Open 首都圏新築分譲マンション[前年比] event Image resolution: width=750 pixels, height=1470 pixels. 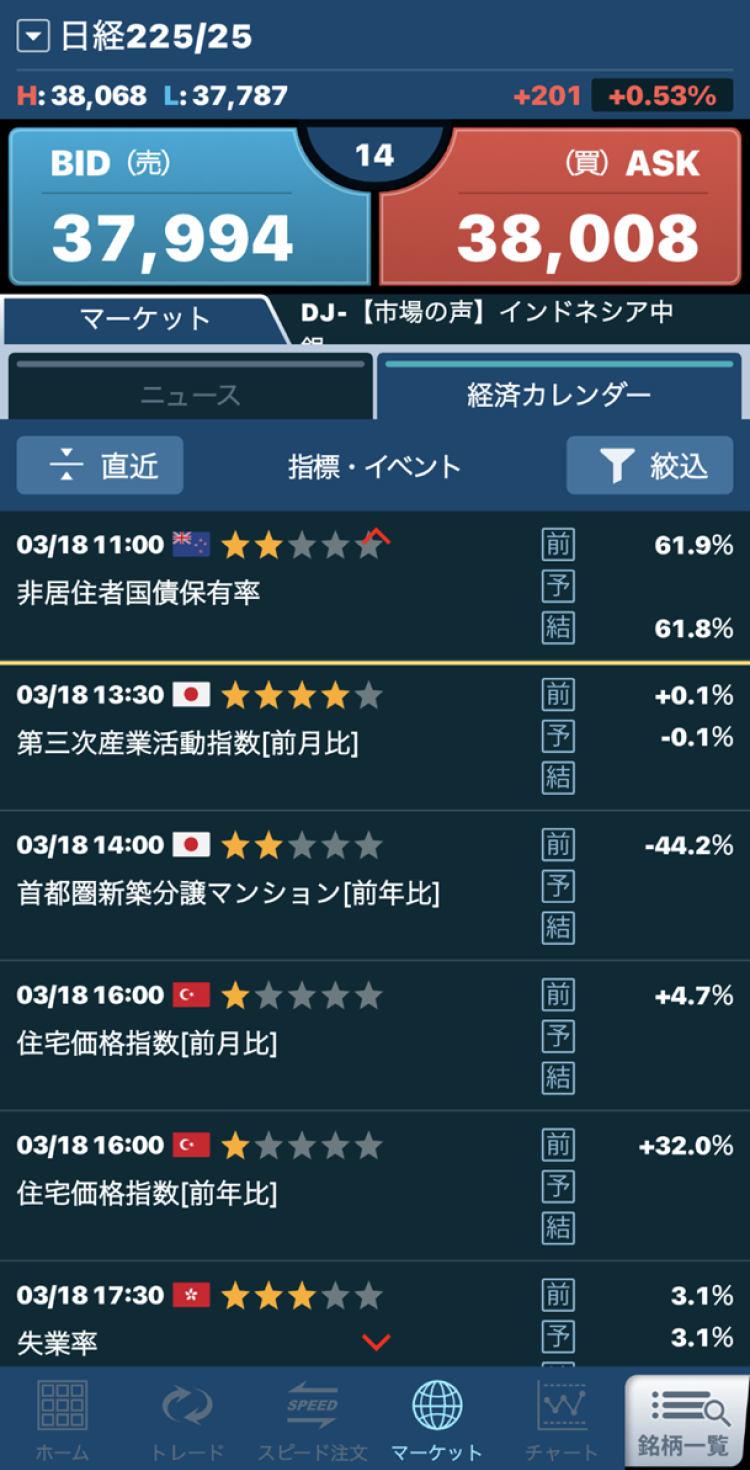[x=375, y=886]
